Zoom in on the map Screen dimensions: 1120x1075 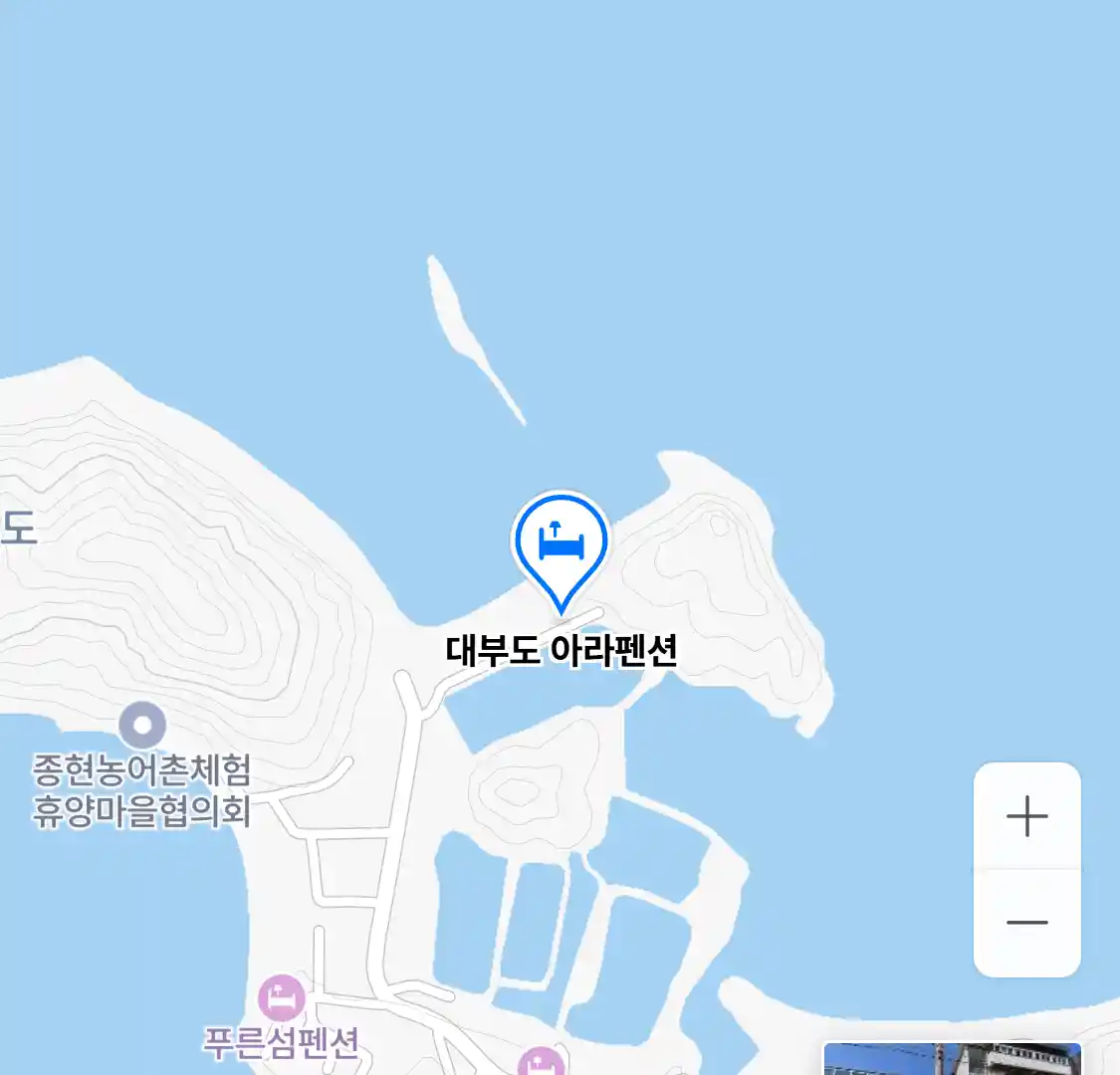coord(1026,817)
